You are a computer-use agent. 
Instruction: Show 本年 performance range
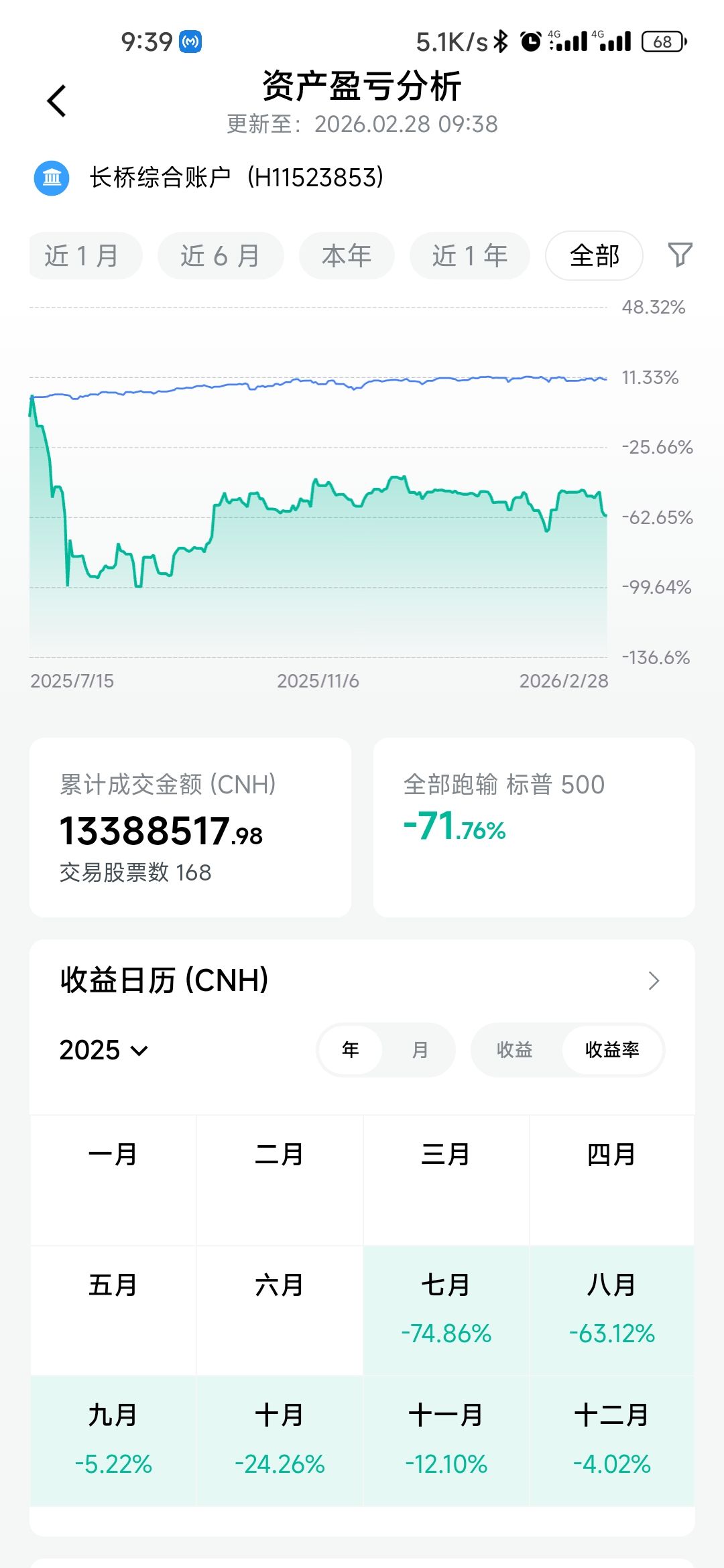coord(347,256)
